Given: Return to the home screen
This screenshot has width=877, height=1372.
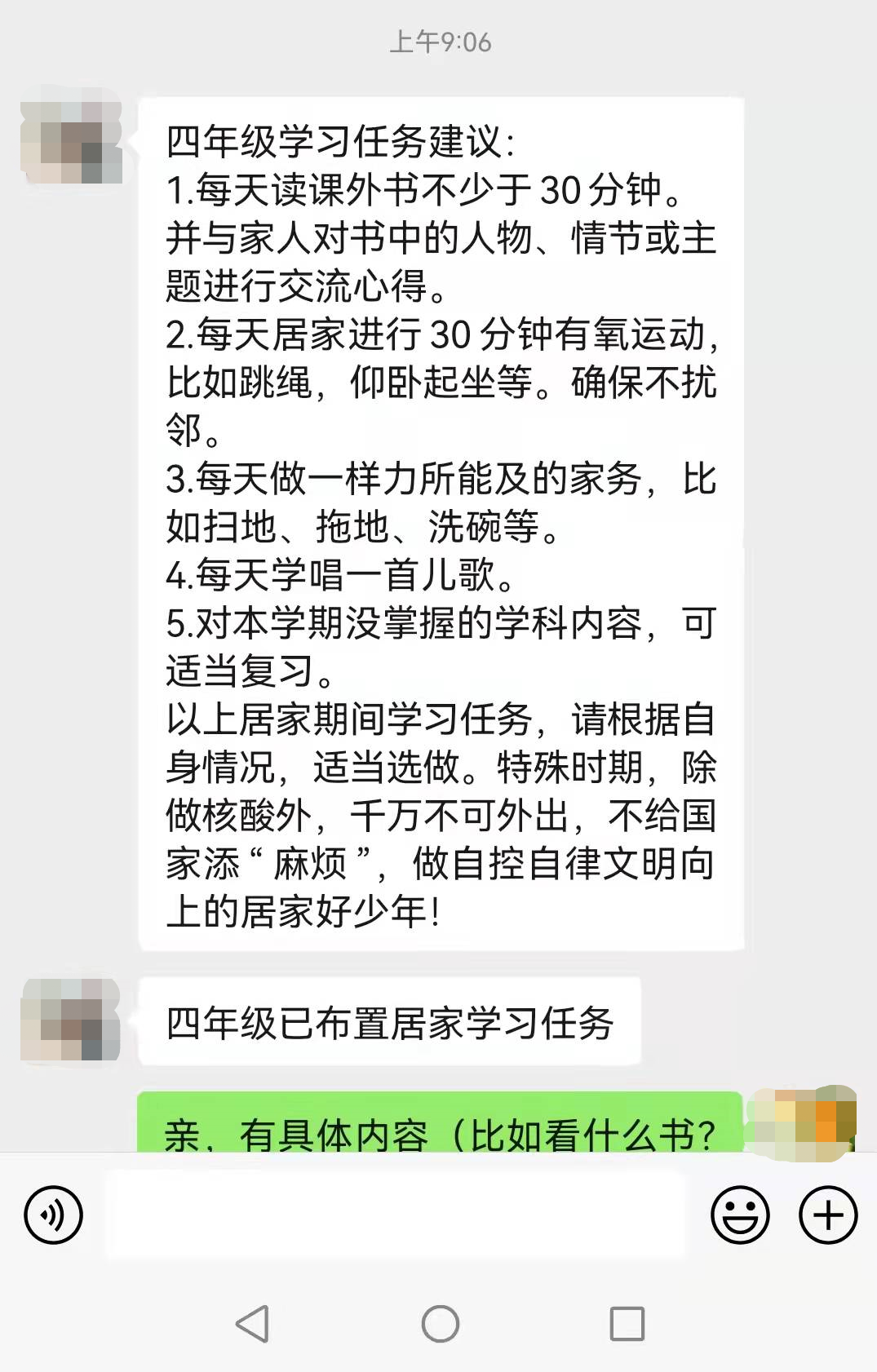Looking at the screenshot, I should tap(441, 1323).
